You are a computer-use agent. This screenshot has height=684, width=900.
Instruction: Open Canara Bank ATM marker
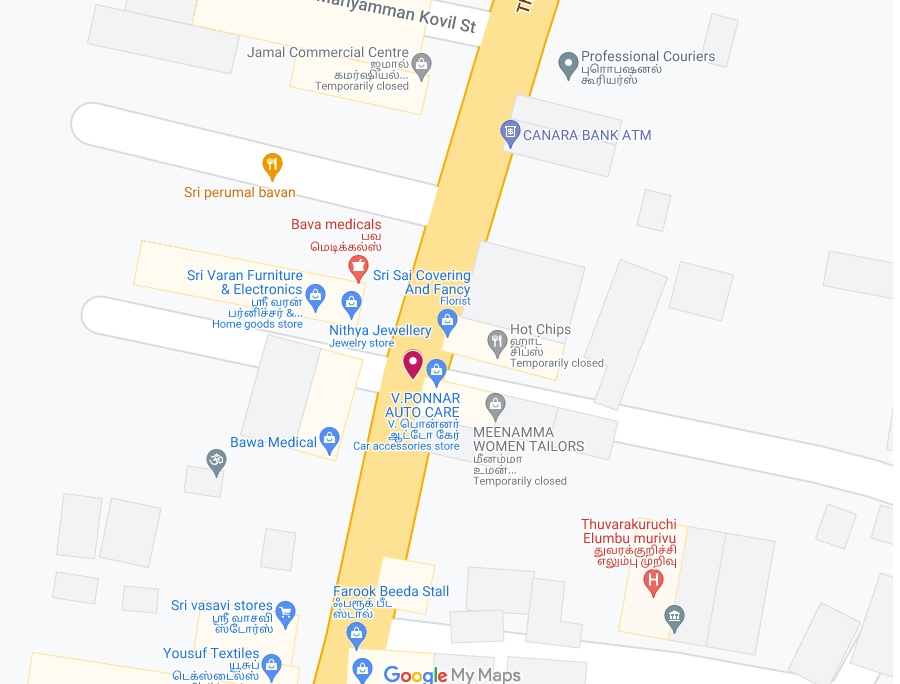tap(510, 133)
